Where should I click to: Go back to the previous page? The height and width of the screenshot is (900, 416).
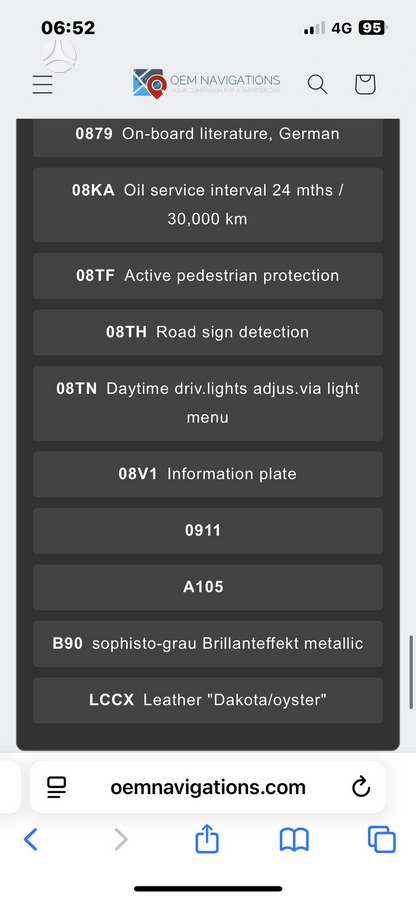coord(30,840)
